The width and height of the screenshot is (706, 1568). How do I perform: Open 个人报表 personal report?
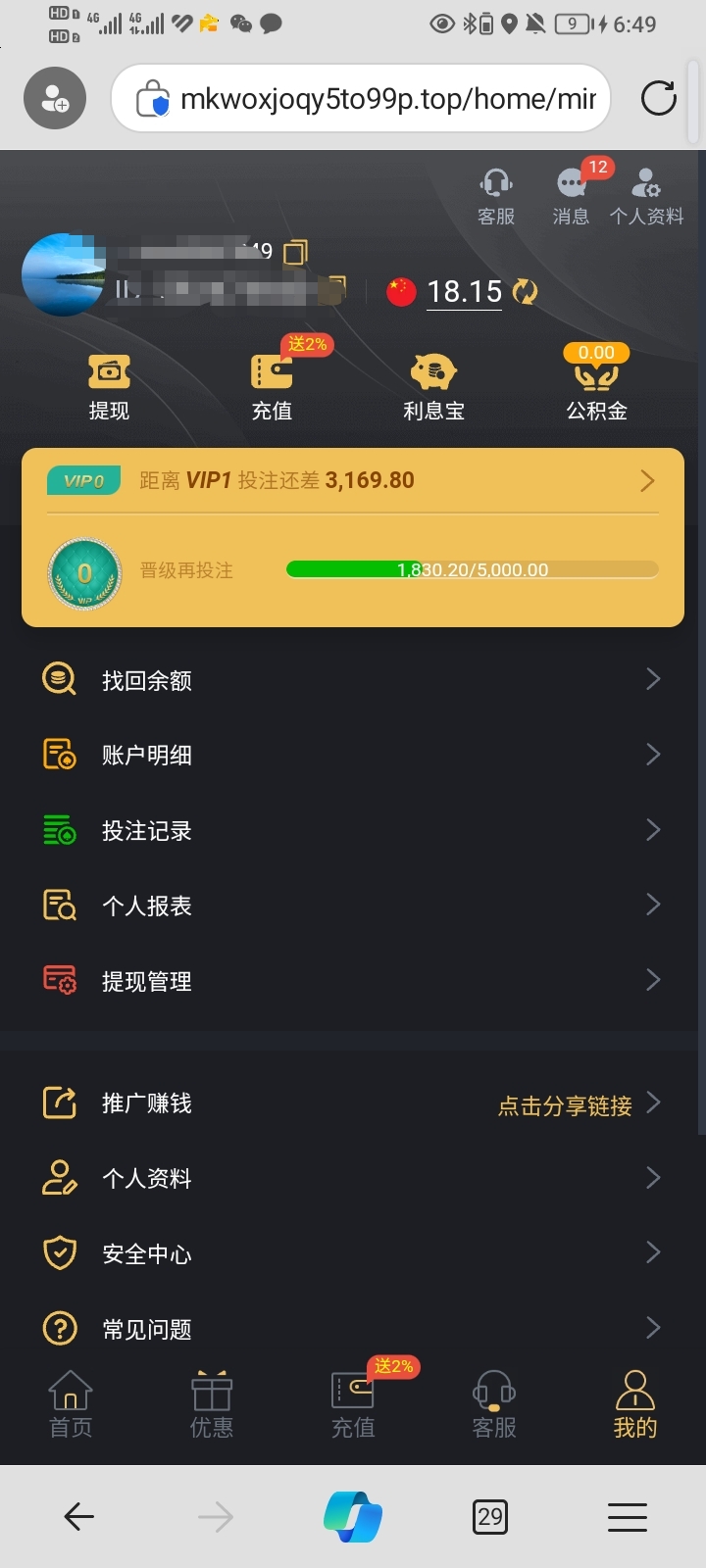click(353, 906)
